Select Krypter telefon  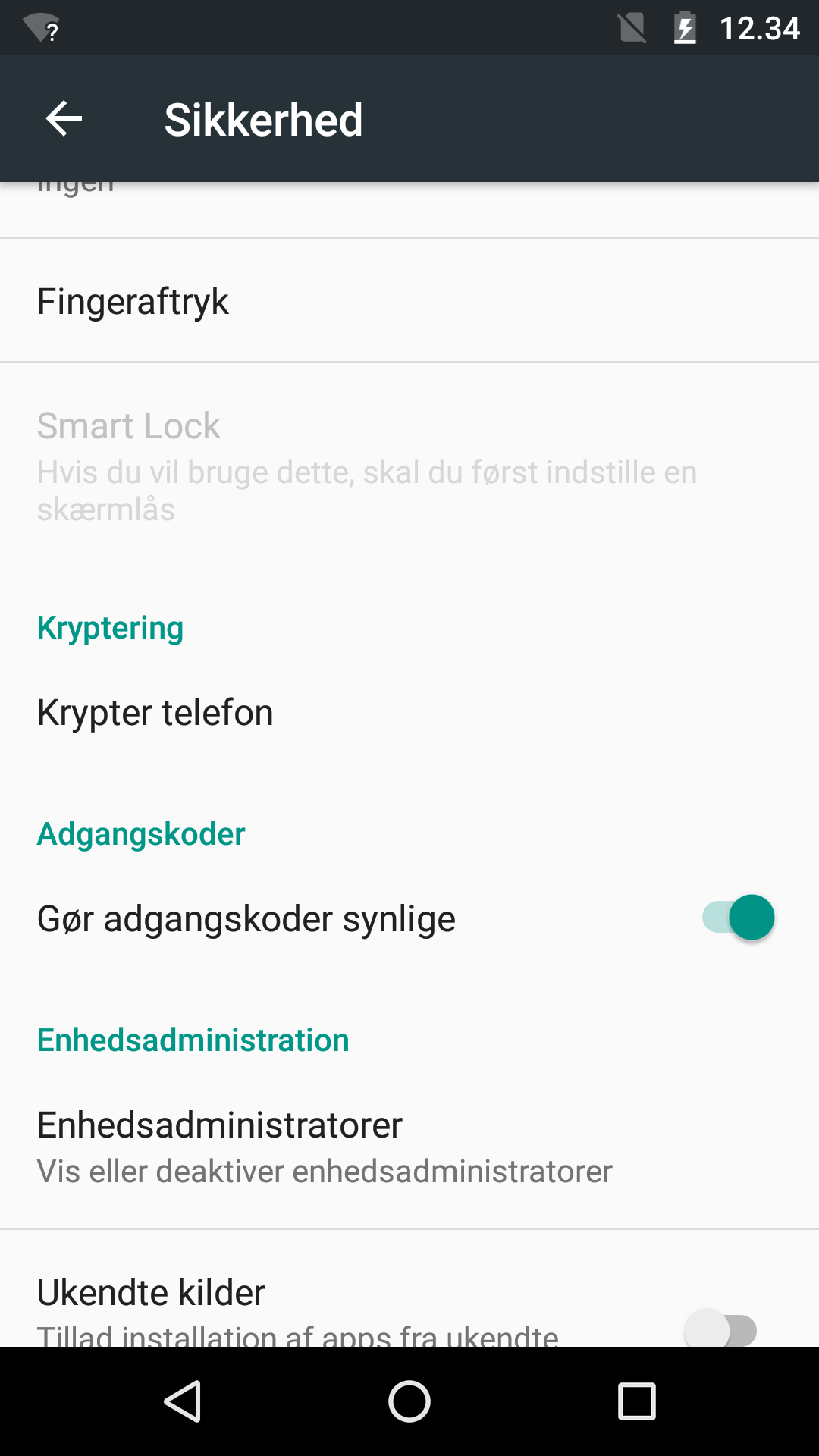pos(155,711)
